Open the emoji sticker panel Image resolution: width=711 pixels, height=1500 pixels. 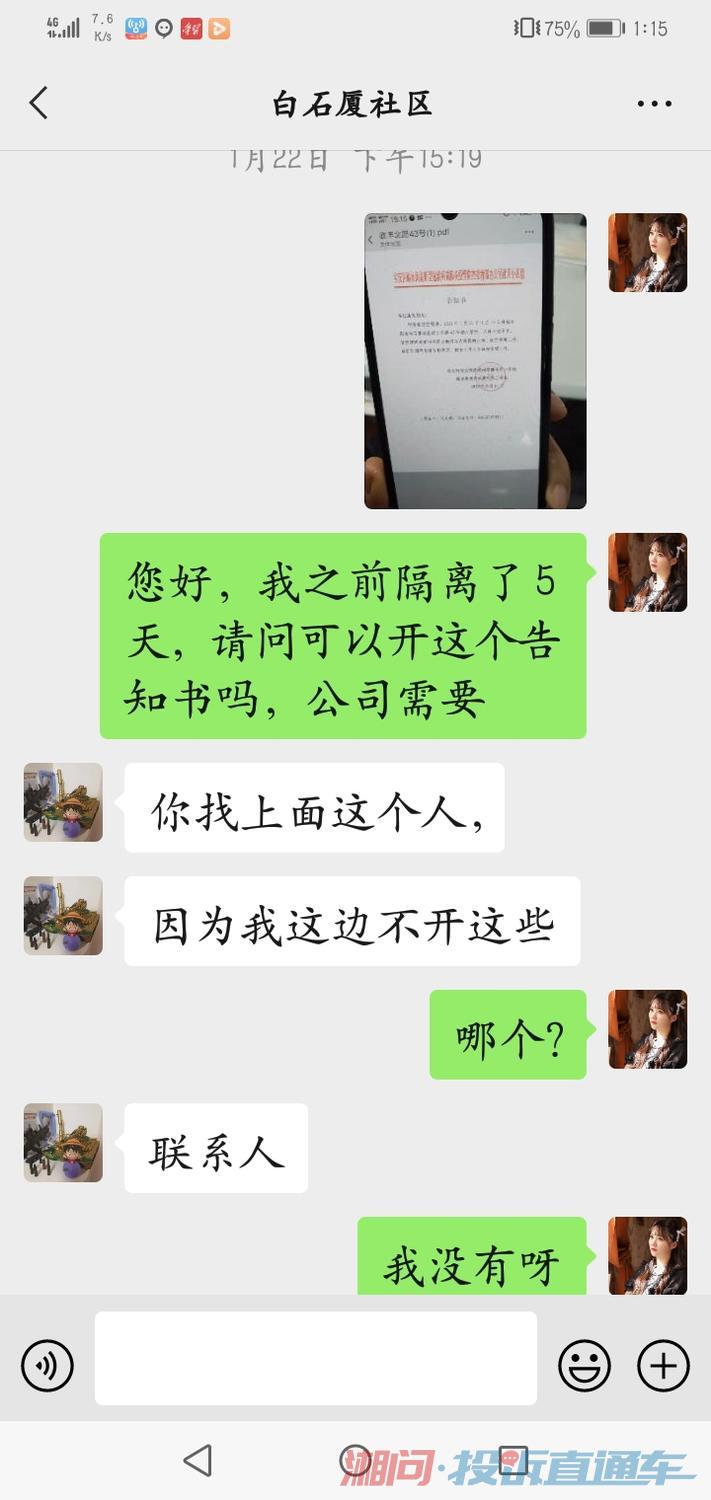pyautogui.click(x=584, y=1365)
